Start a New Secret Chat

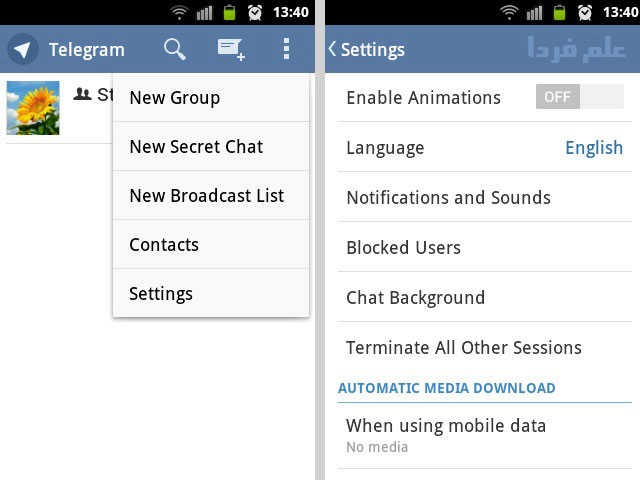click(211, 147)
